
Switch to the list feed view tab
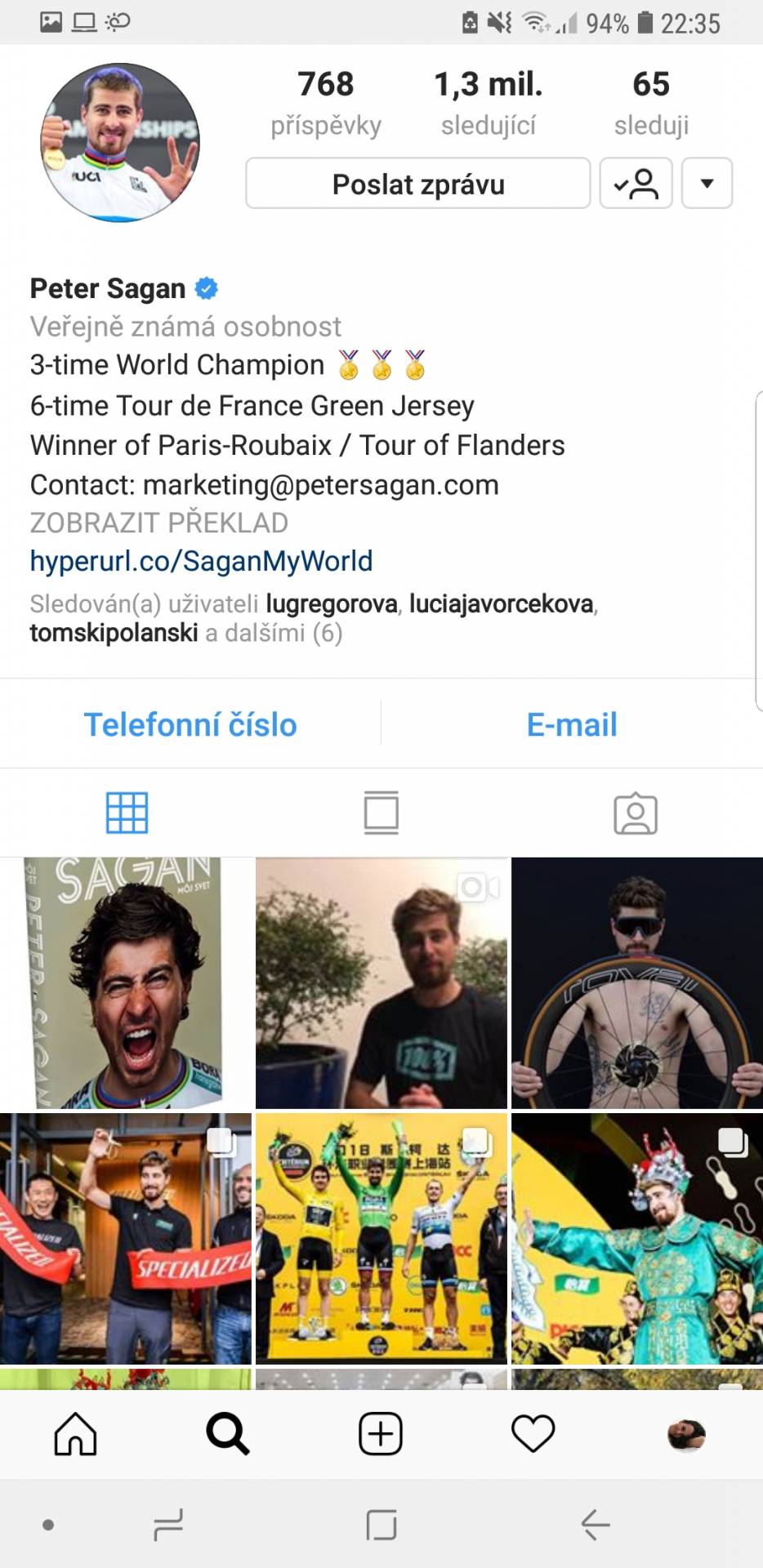tap(381, 813)
